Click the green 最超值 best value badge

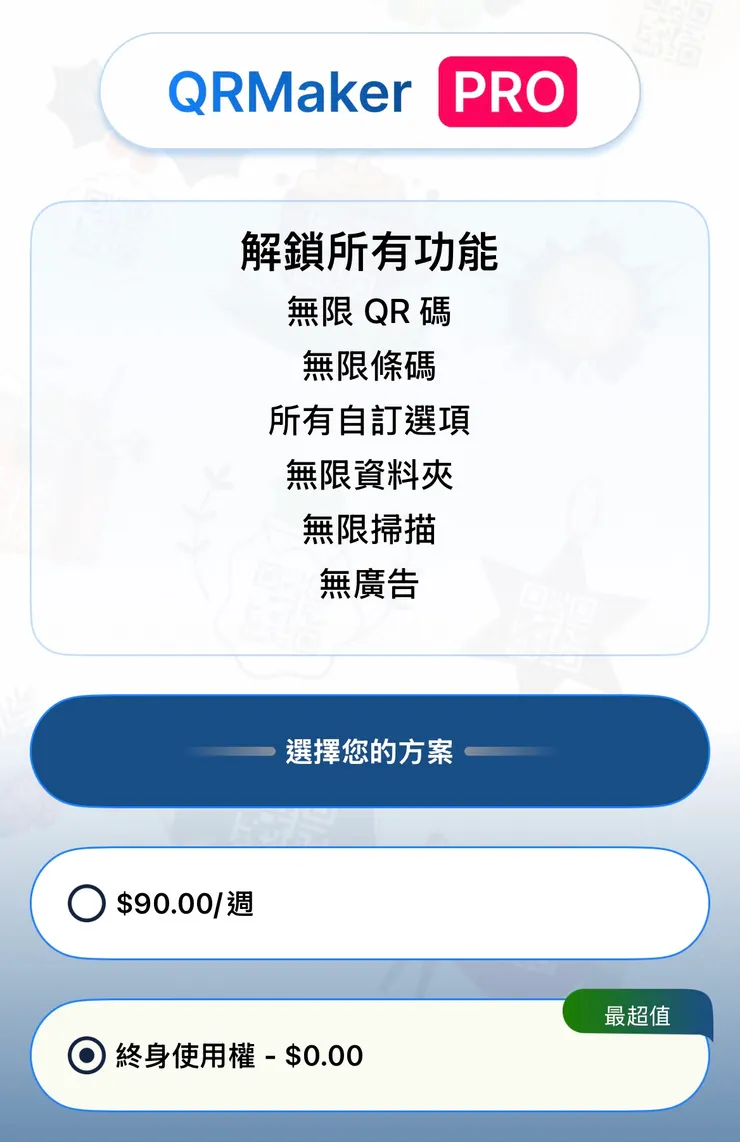[638, 1013]
